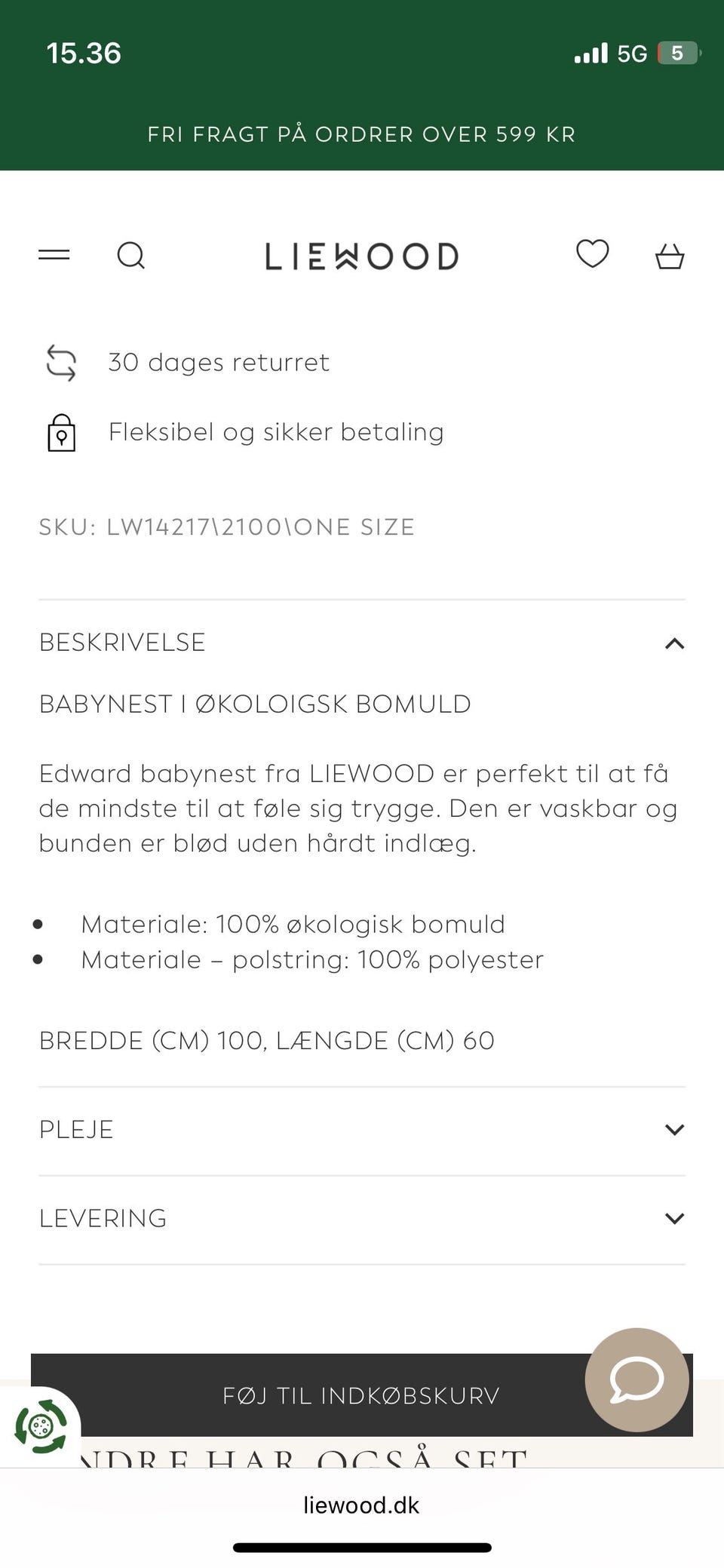The image size is (724, 1568).
Task: Collapse the BESKRIVELSE section
Action: (674, 643)
